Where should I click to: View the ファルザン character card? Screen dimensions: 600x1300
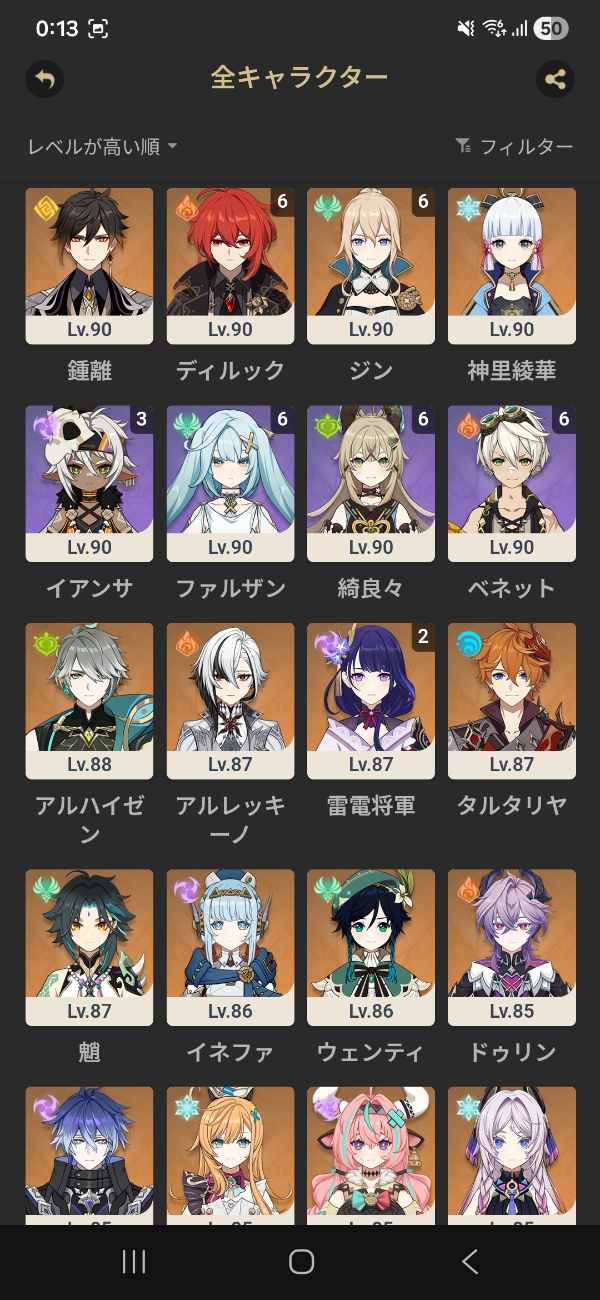(x=230, y=483)
